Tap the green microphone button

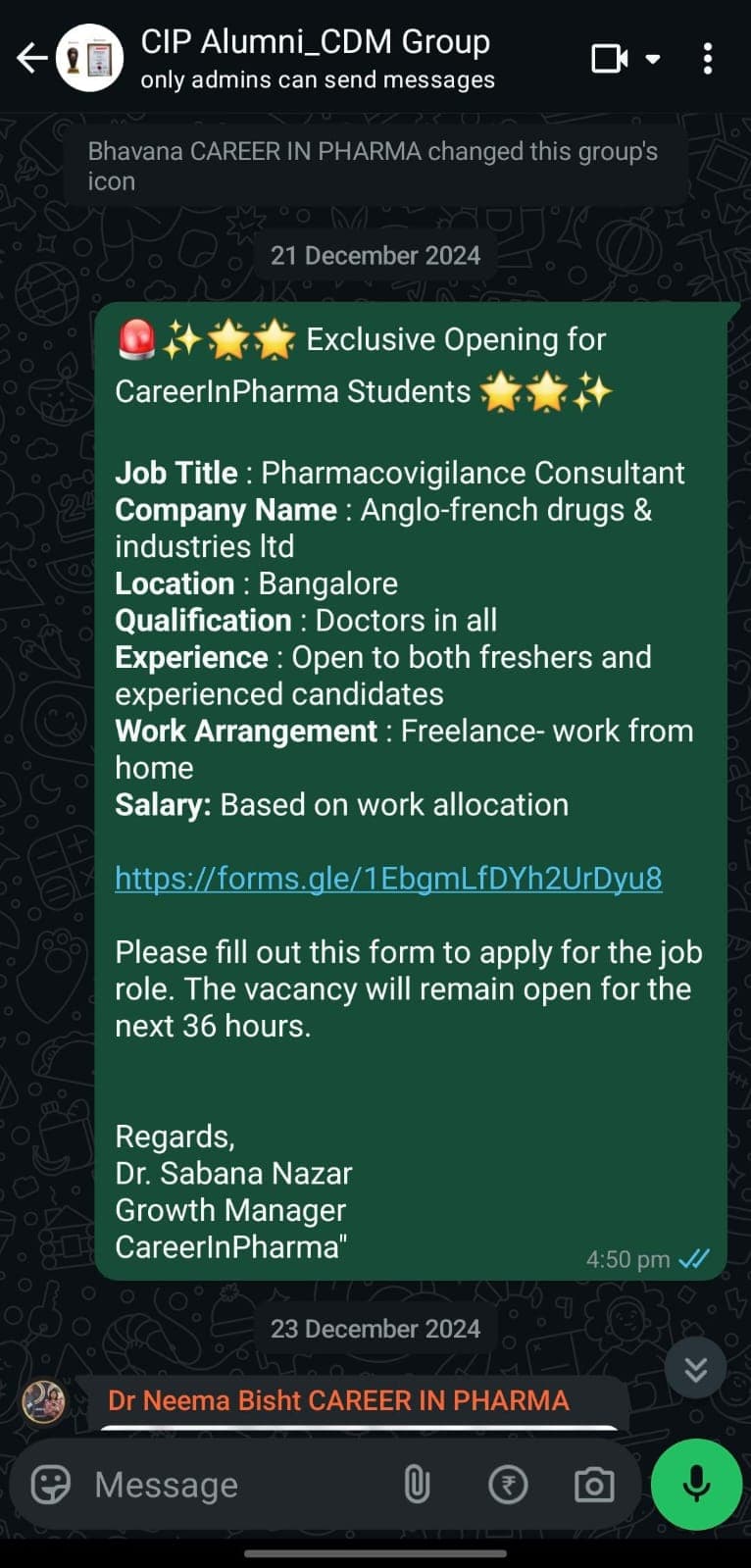coord(696,1485)
